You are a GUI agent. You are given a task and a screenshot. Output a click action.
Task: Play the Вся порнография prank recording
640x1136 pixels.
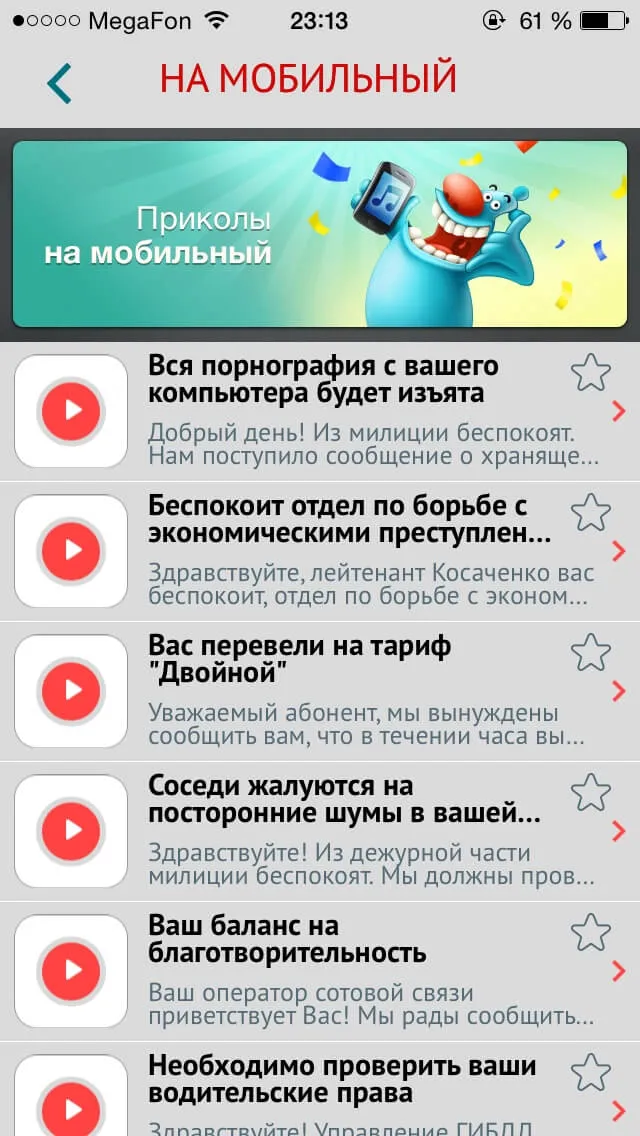pos(71,411)
